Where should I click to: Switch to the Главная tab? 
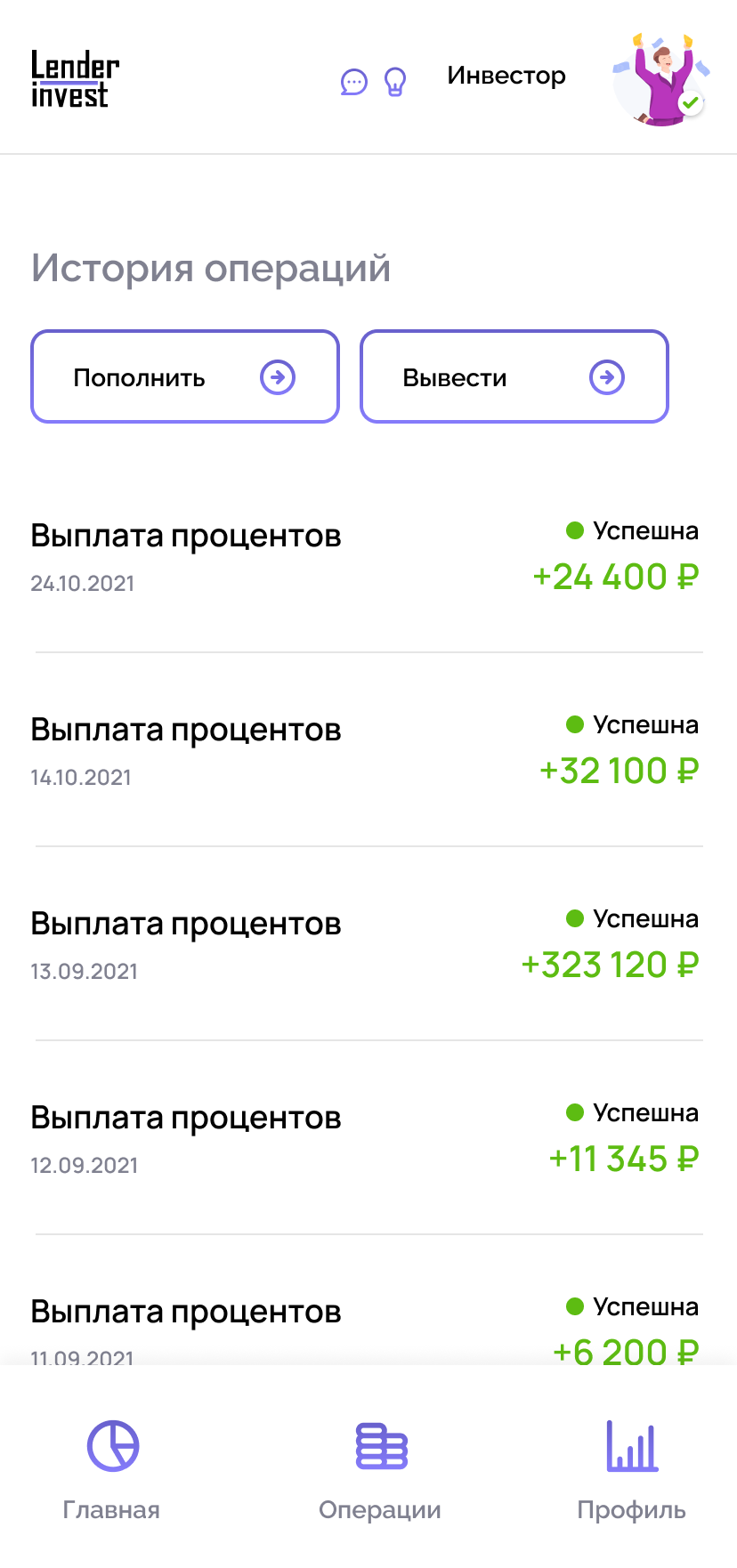point(112,1468)
